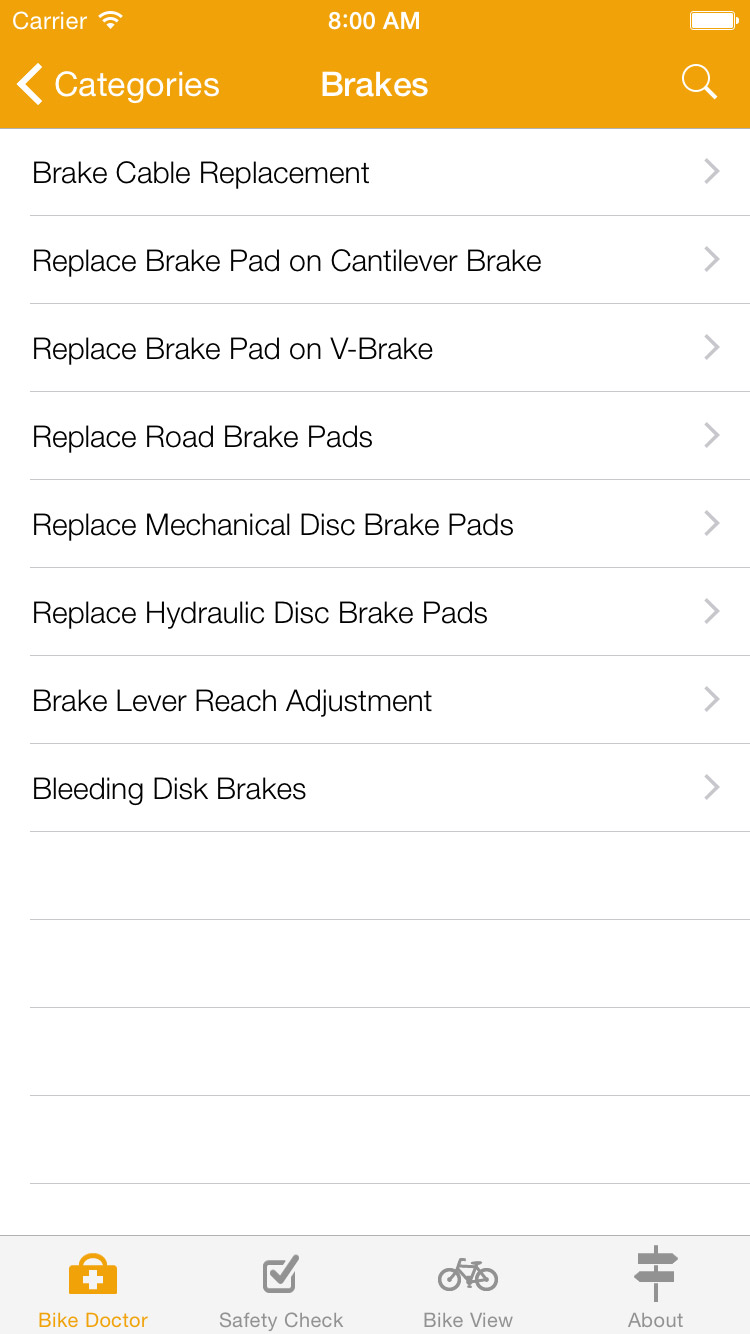Open Replace Hydraulic Disc Brake Pads
750x1334 pixels.
375,613
